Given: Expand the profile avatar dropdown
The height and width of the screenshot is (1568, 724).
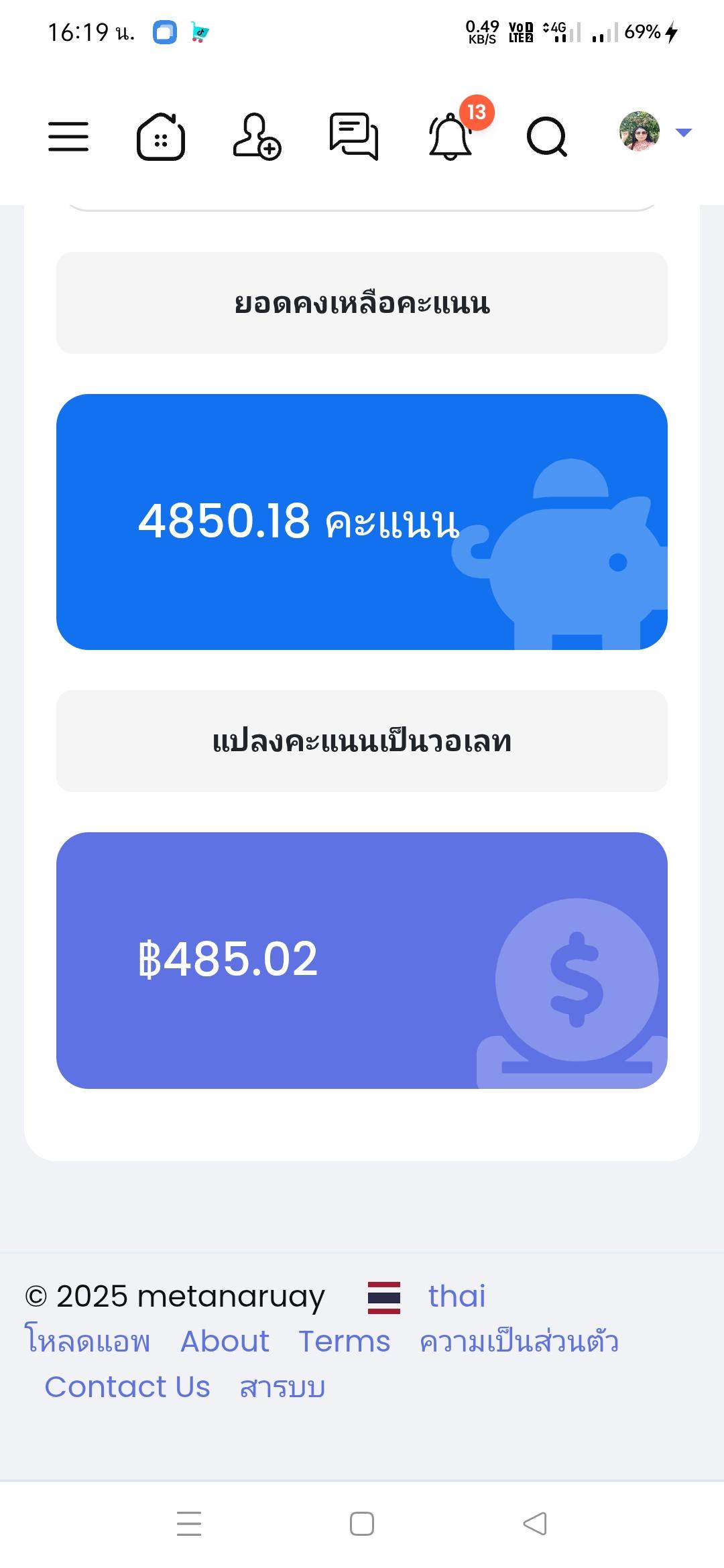Looking at the screenshot, I should pos(655,132).
